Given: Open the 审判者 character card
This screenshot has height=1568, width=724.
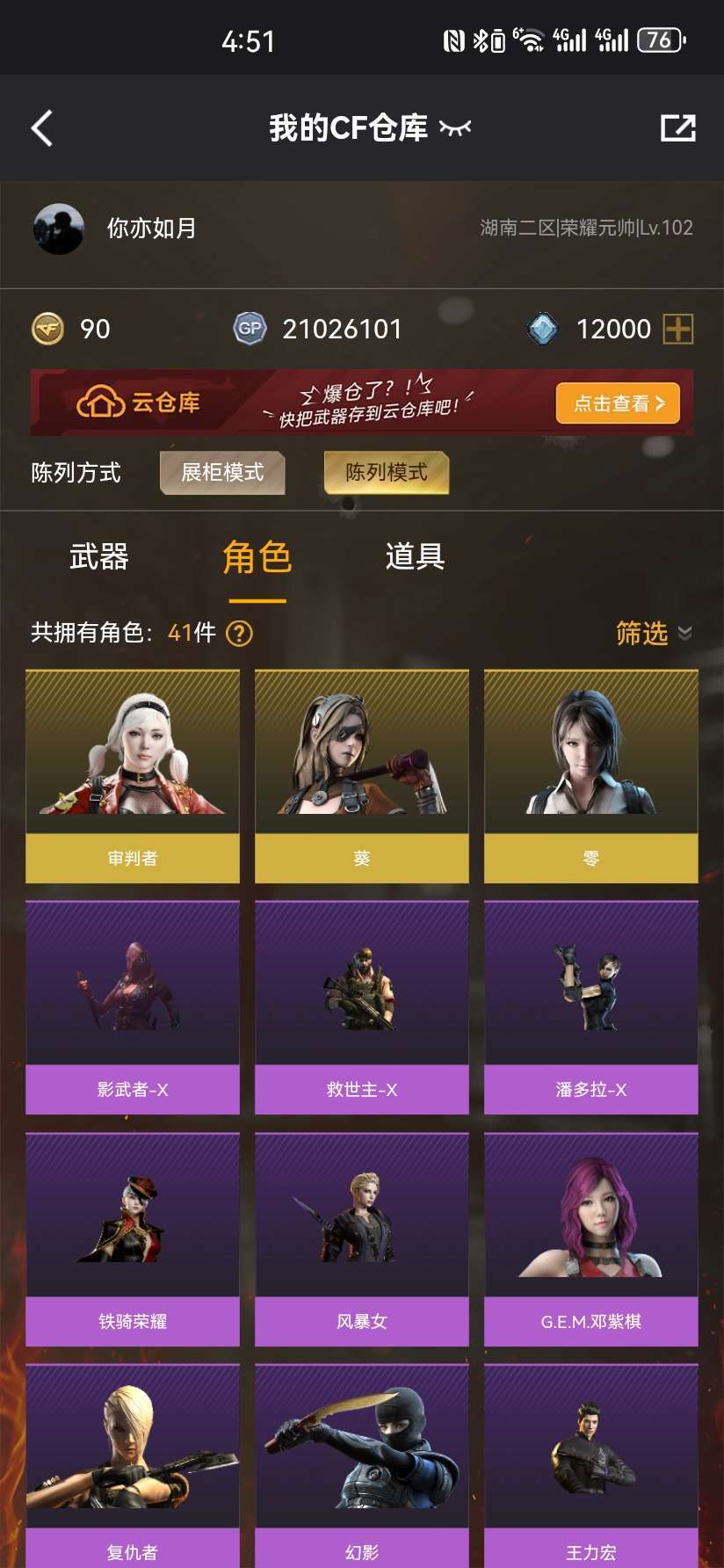Looking at the screenshot, I should pyautogui.click(x=133, y=776).
